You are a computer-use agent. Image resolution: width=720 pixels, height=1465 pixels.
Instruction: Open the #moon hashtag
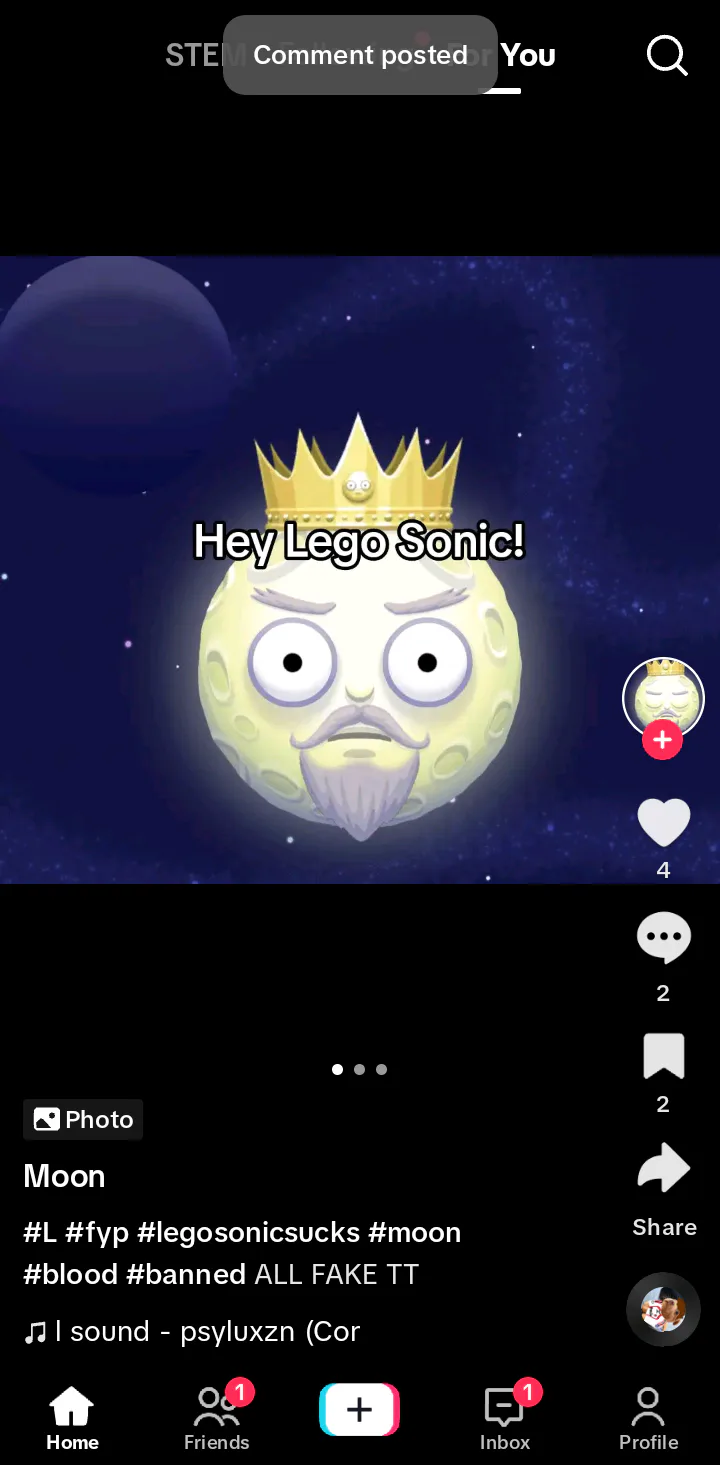click(414, 1232)
